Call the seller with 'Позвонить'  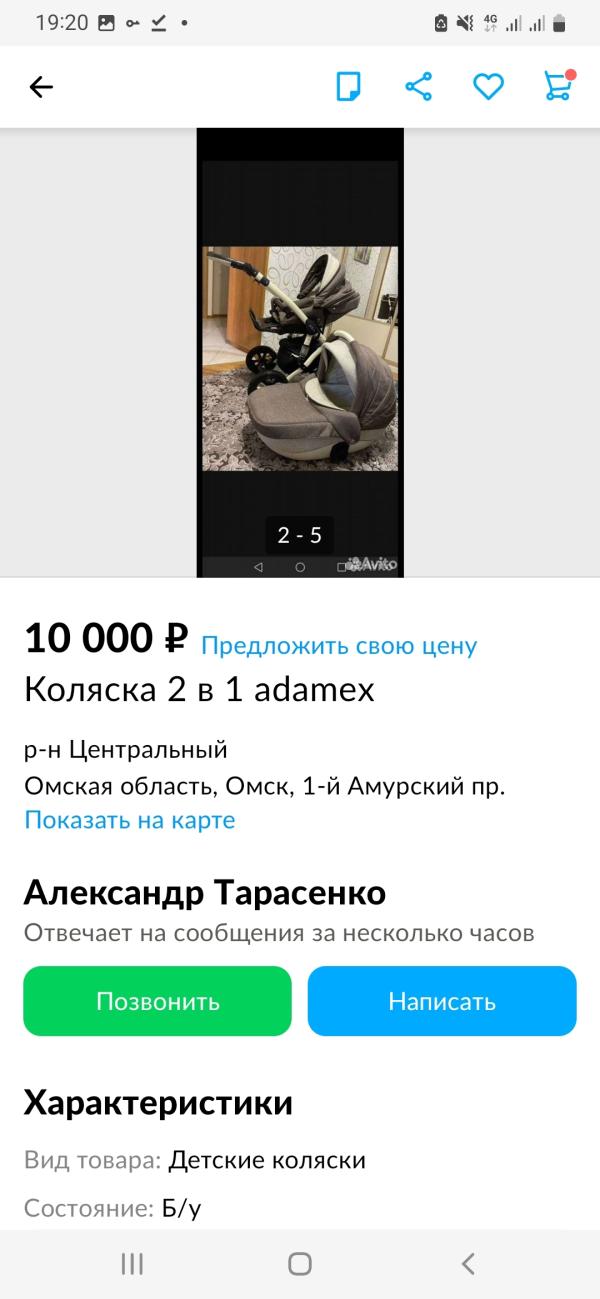pyautogui.click(x=157, y=1001)
